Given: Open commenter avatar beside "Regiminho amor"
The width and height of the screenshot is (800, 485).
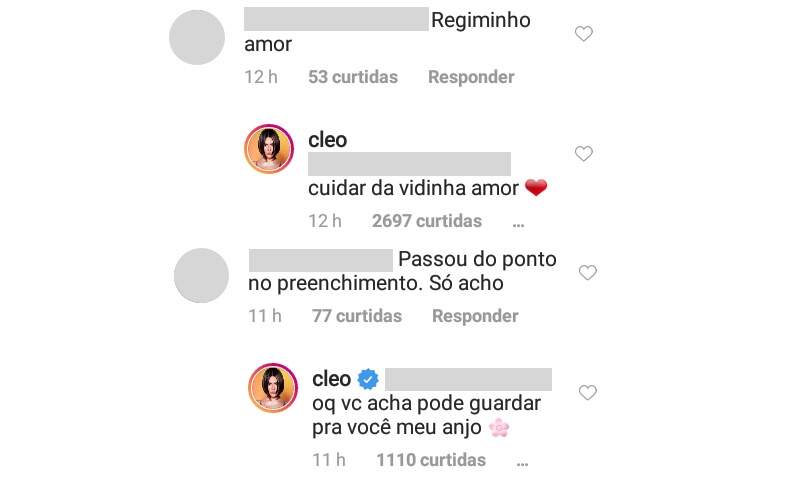Looking at the screenshot, I should (199, 39).
